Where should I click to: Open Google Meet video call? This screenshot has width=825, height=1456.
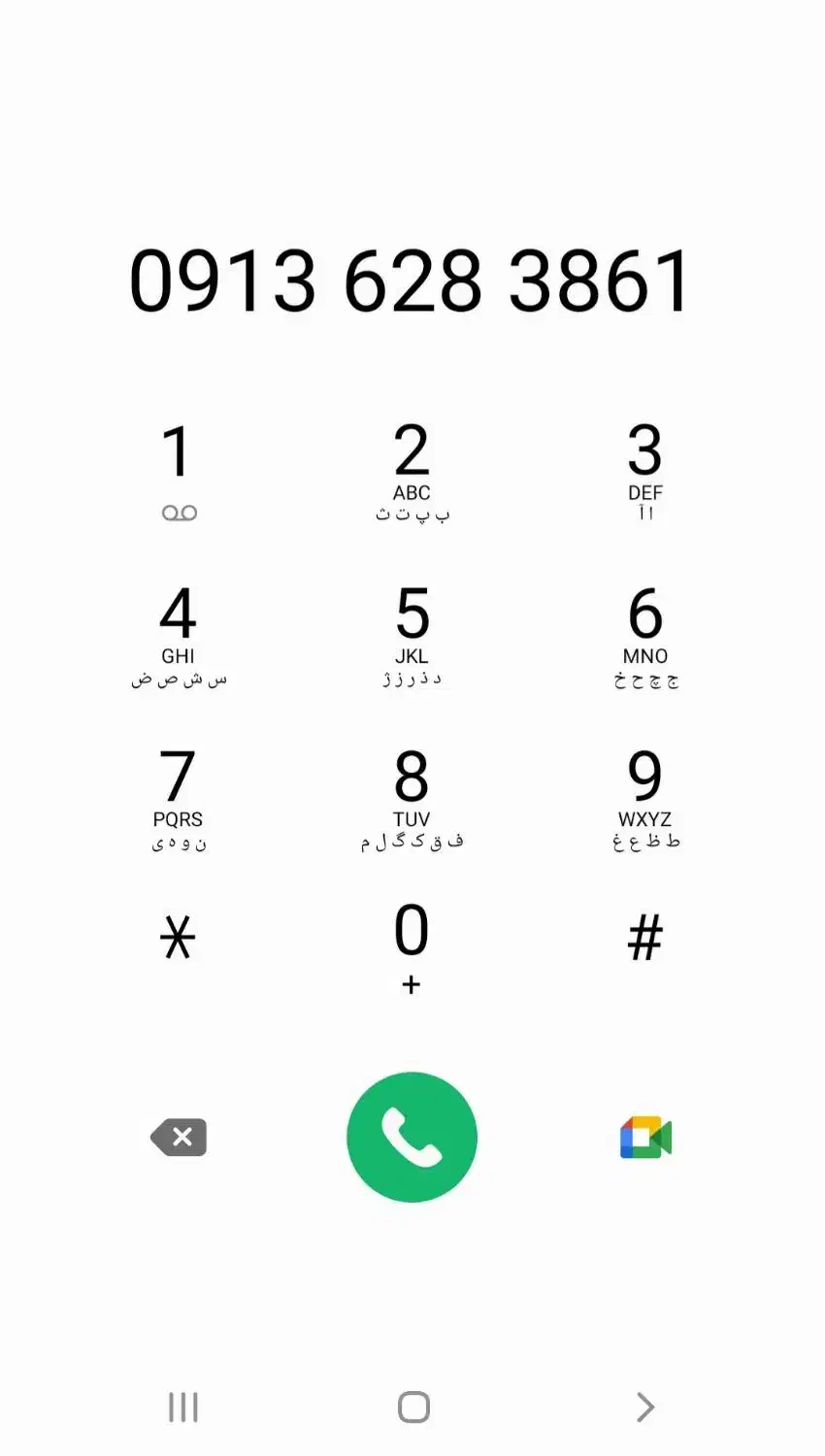[645, 1137]
